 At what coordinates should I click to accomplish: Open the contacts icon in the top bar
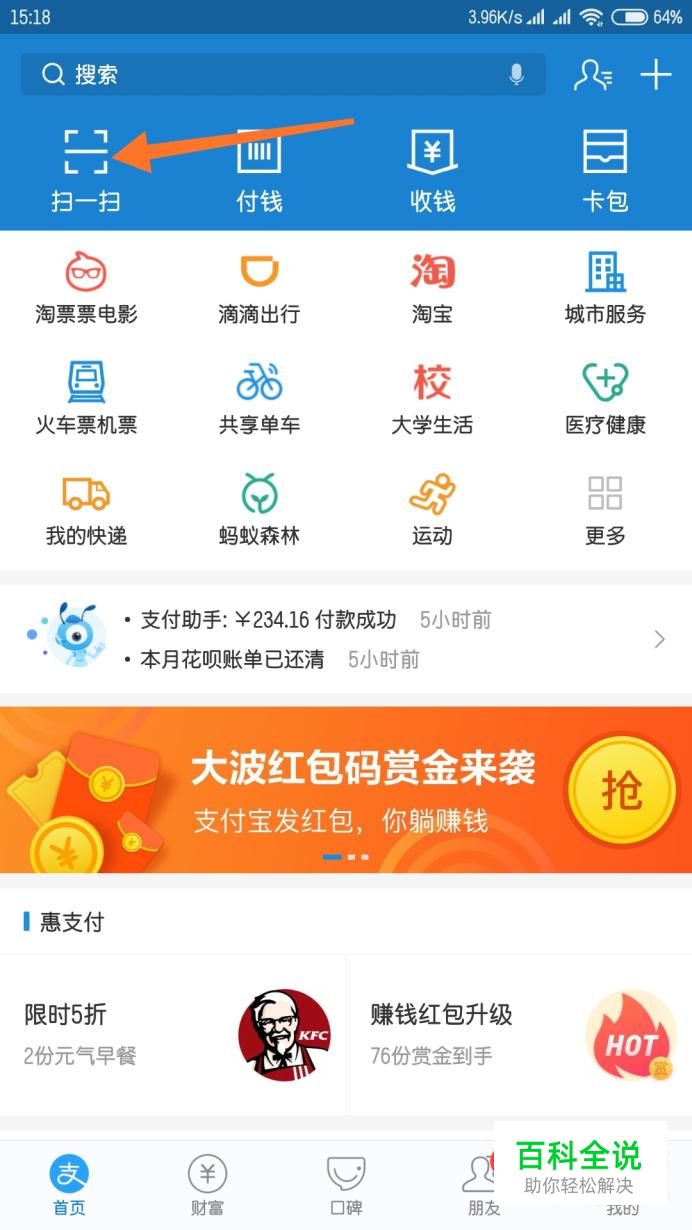click(x=592, y=75)
